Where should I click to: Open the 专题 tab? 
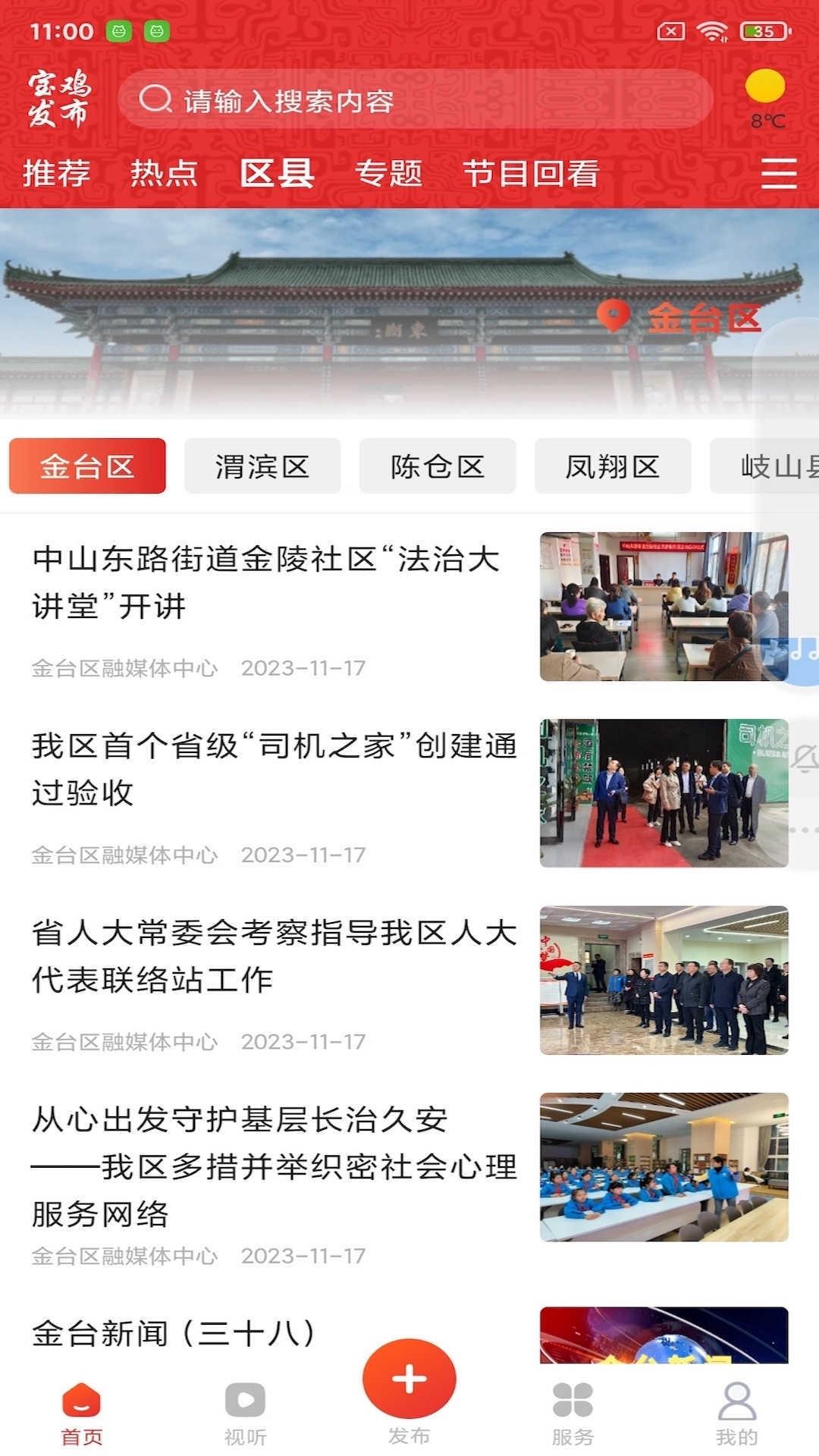click(388, 174)
